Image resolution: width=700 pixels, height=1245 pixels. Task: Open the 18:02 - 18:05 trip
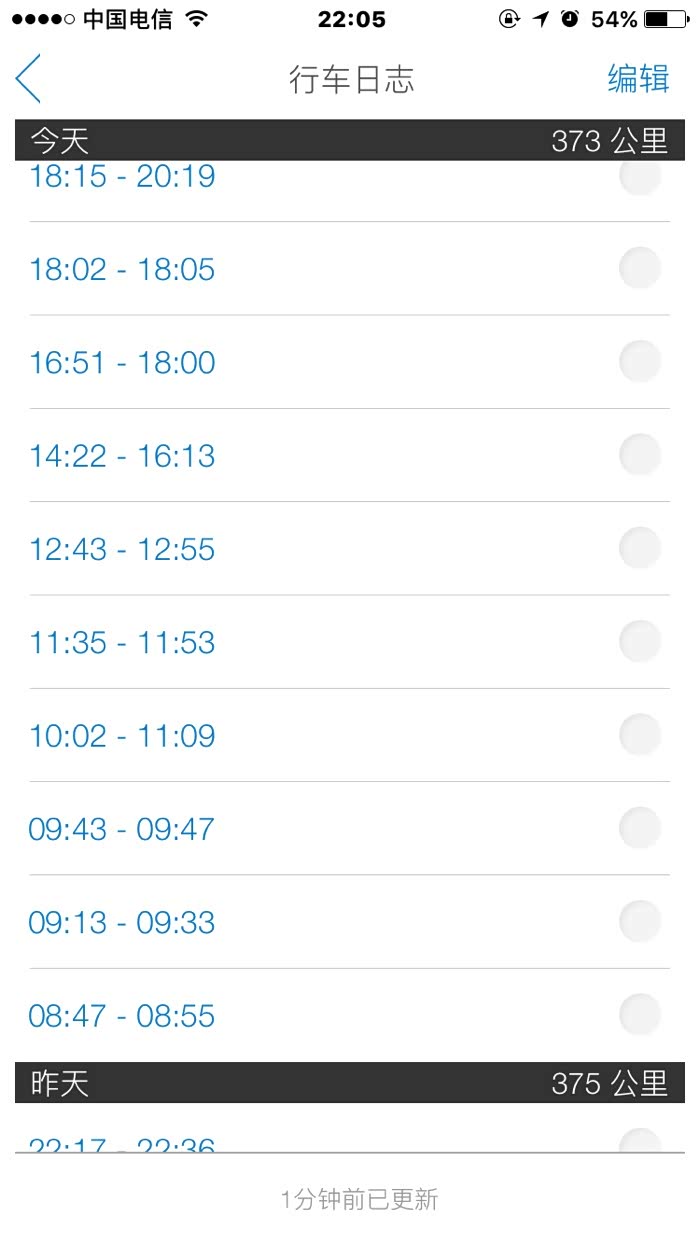click(x=122, y=269)
